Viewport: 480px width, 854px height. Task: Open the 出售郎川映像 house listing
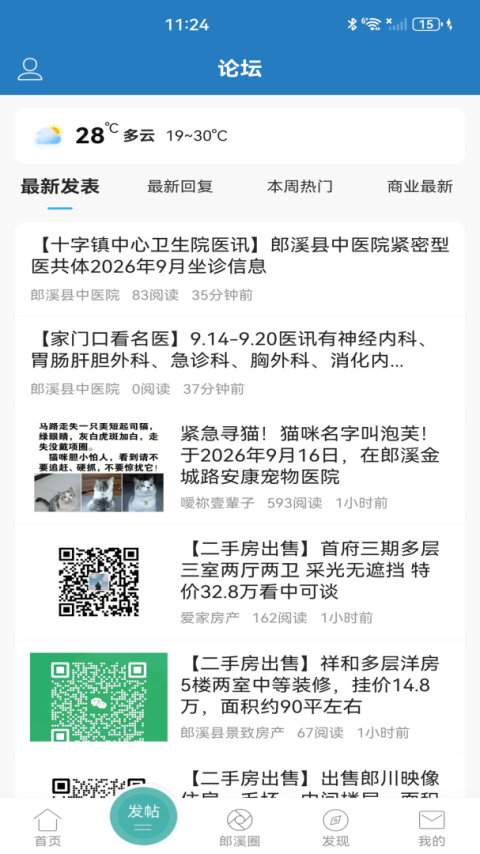240,777
